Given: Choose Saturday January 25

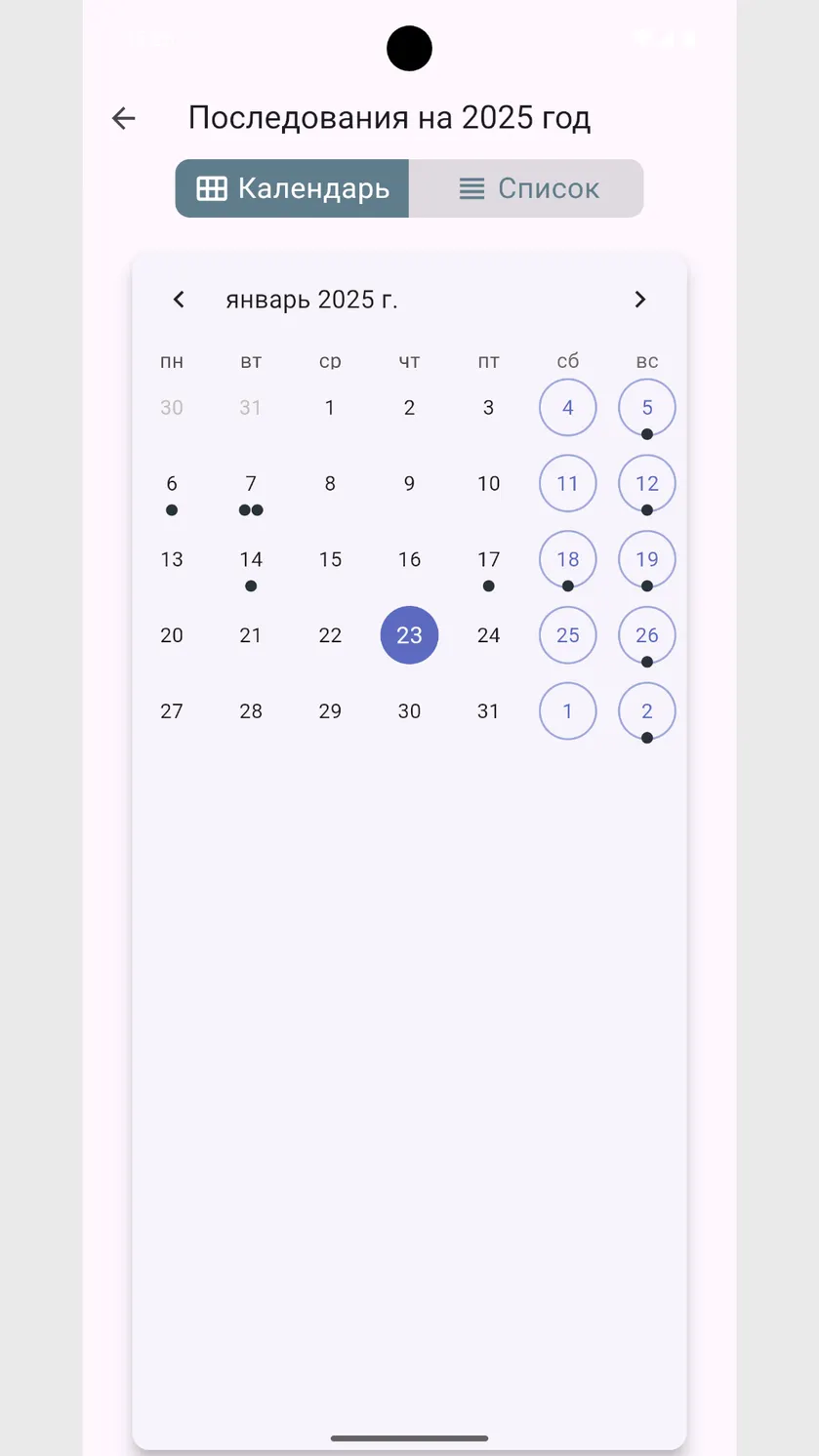Looking at the screenshot, I should (x=568, y=635).
